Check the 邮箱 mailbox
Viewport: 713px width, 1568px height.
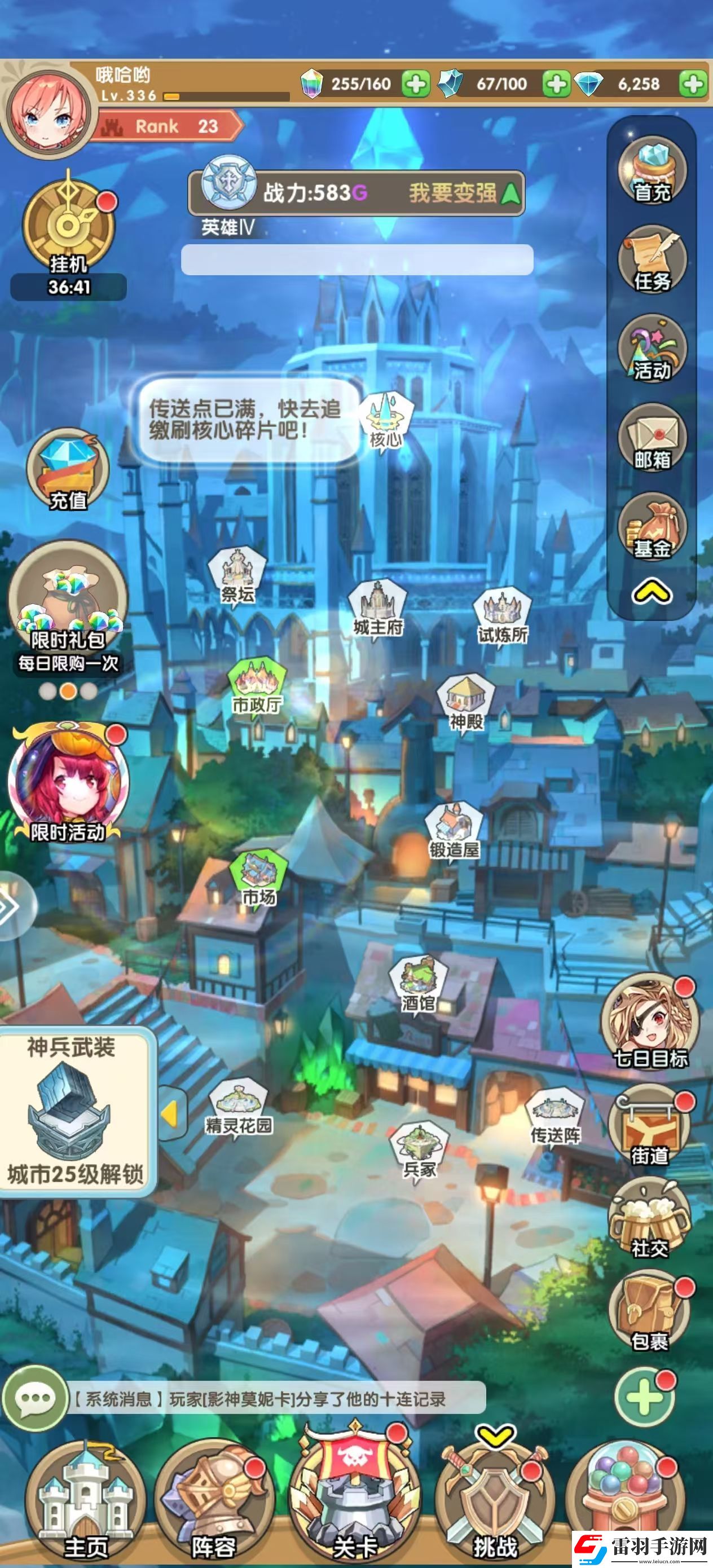(652, 437)
